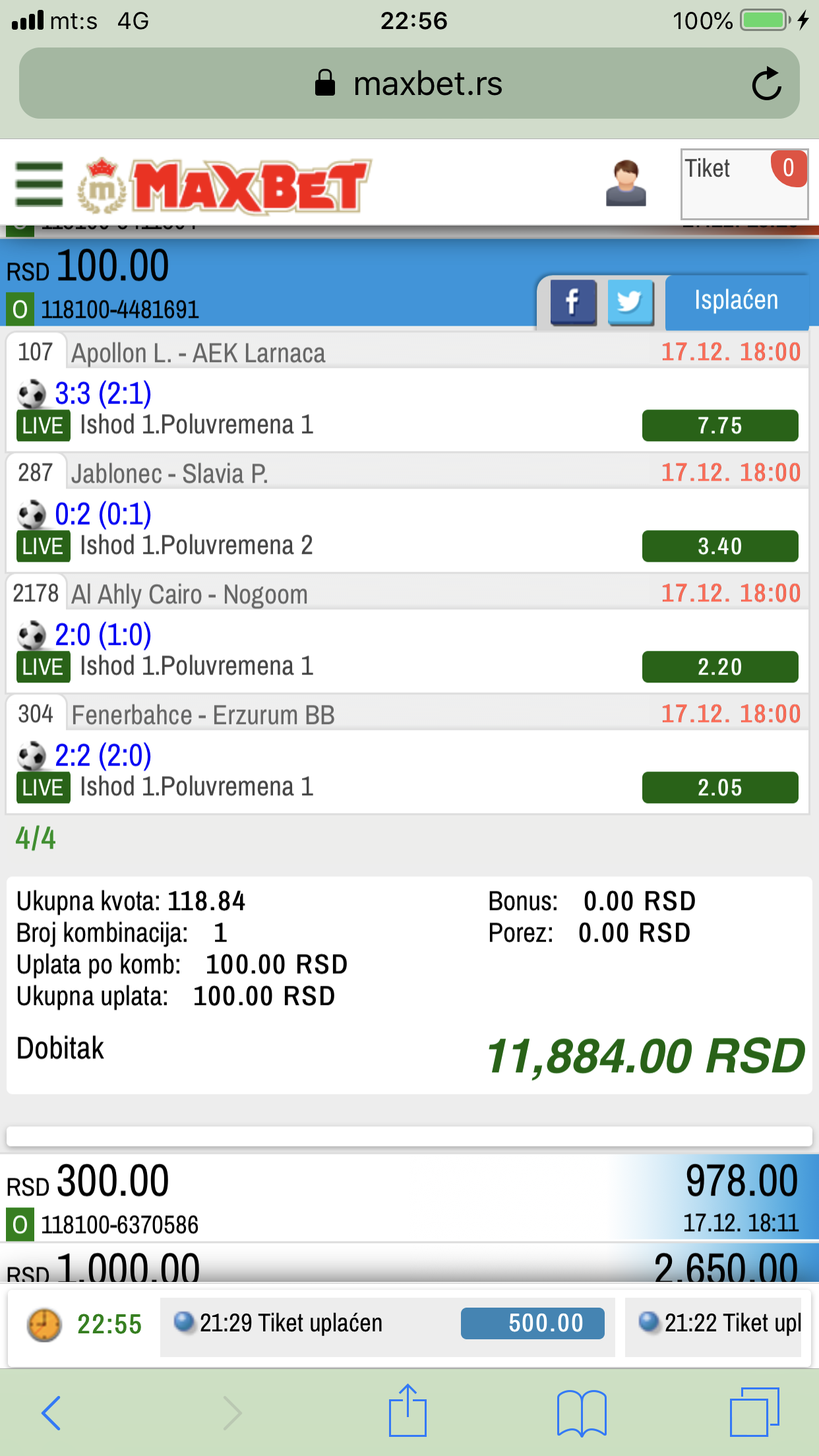Reload the maxbet.rs page
Viewport: 819px width, 1456px height.
766,84
